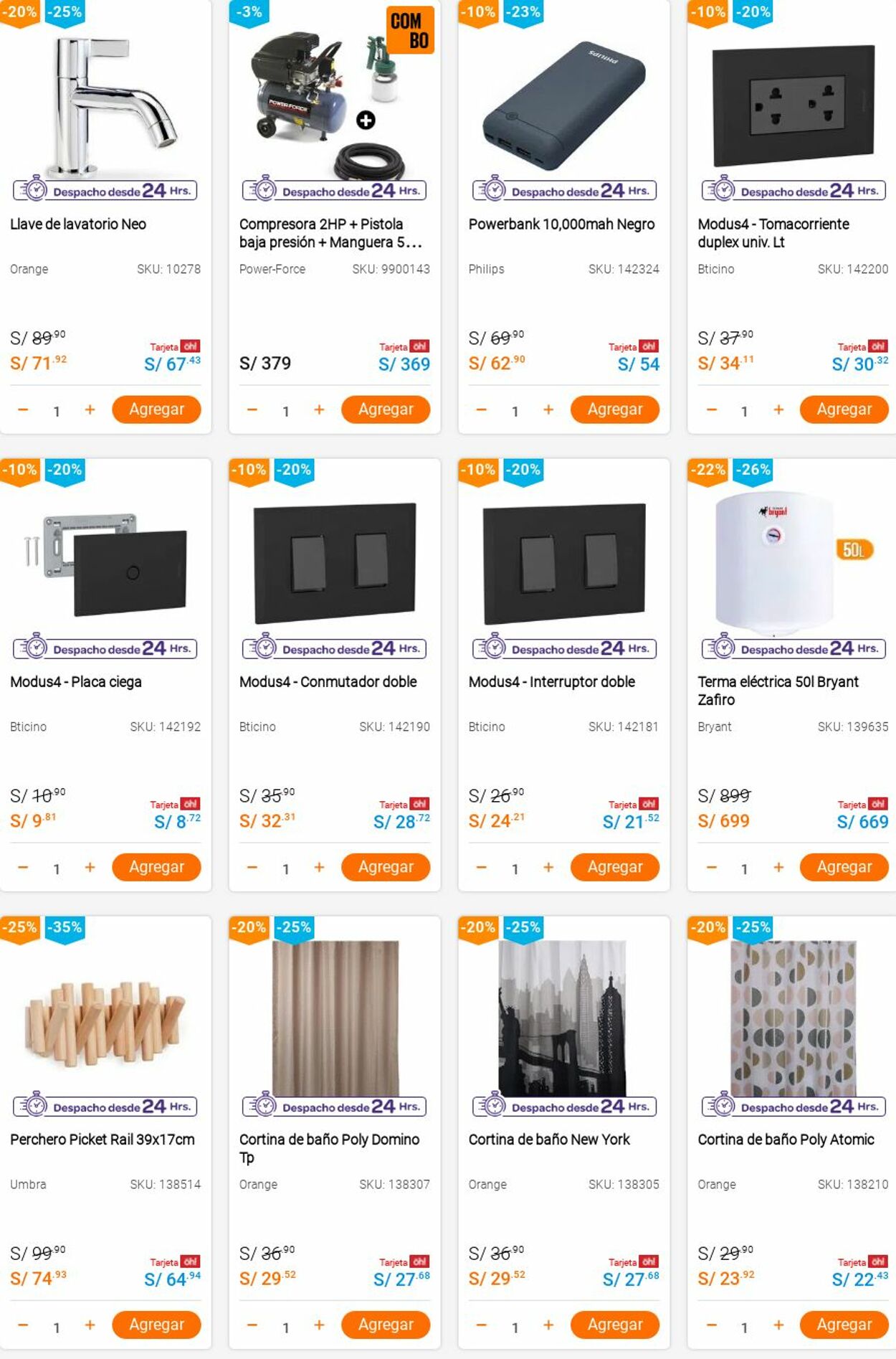This screenshot has width=896, height=1359.
Task: Add Compresora 2HP combo to cart
Action: (x=386, y=409)
